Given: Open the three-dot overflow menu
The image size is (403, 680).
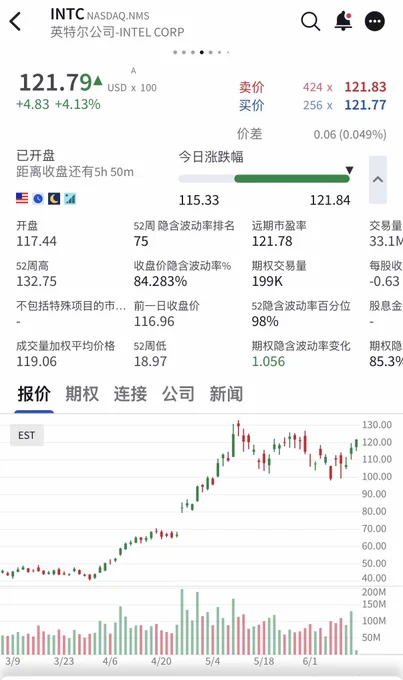Looking at the screenshot, I should (375, 21).
